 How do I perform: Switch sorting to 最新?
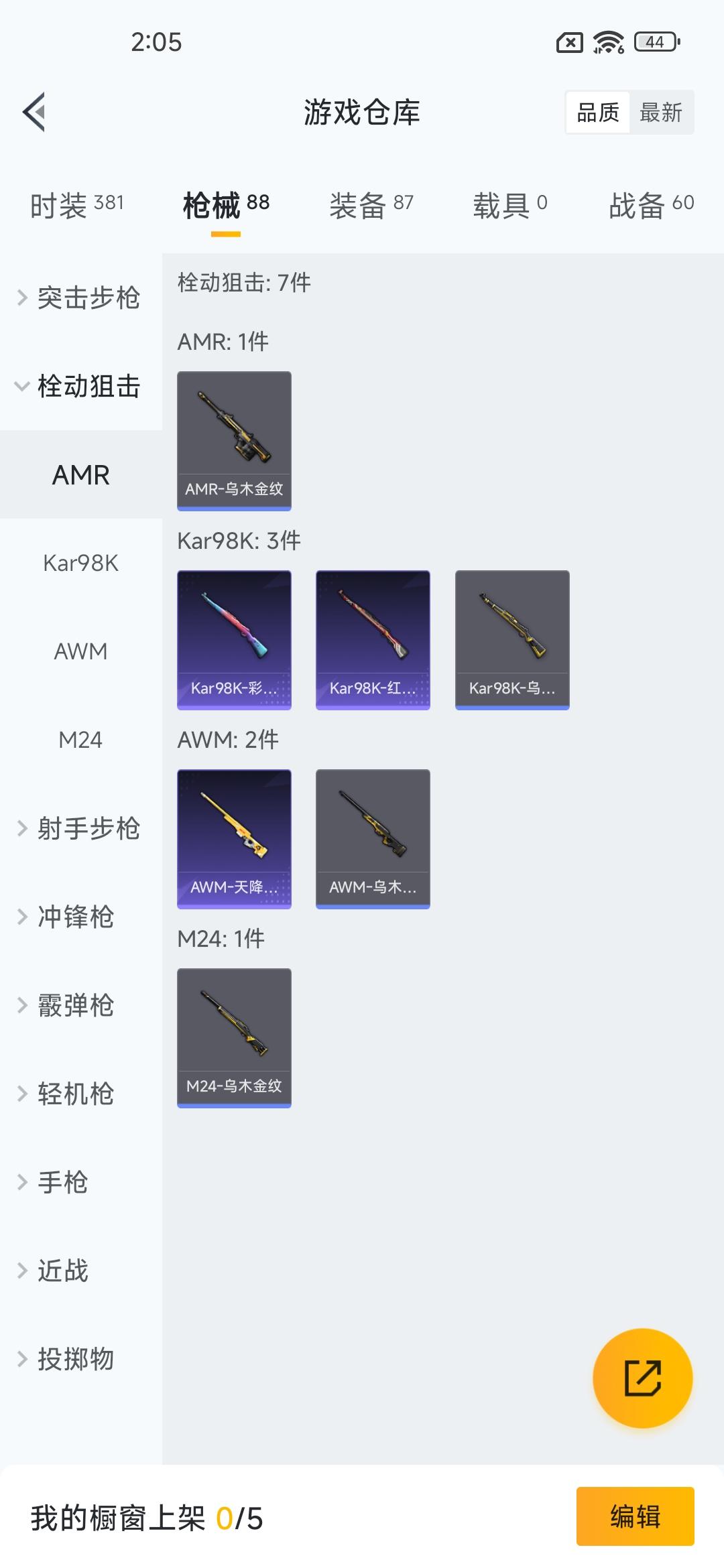[x=662, y=113]
